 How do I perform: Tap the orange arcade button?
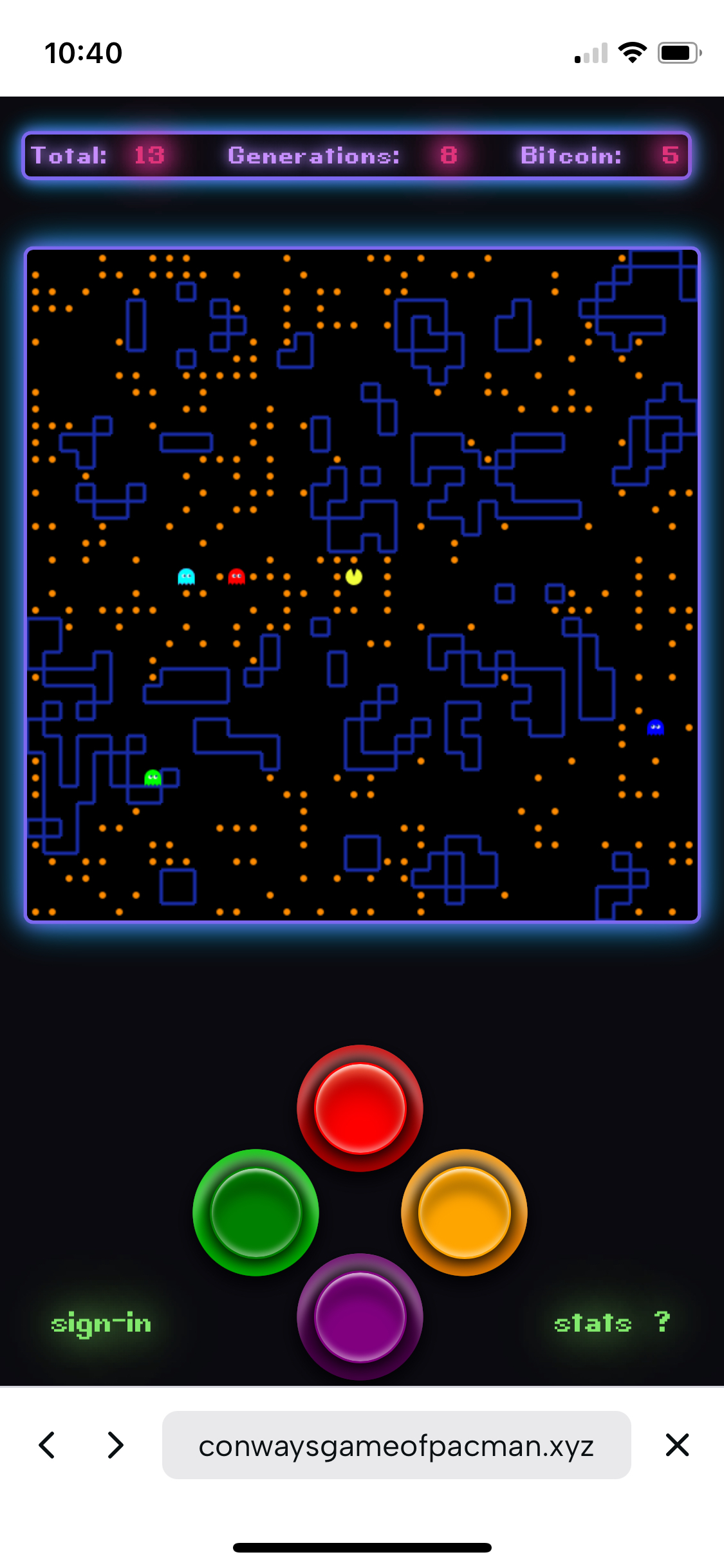(x=464, y=1212)
